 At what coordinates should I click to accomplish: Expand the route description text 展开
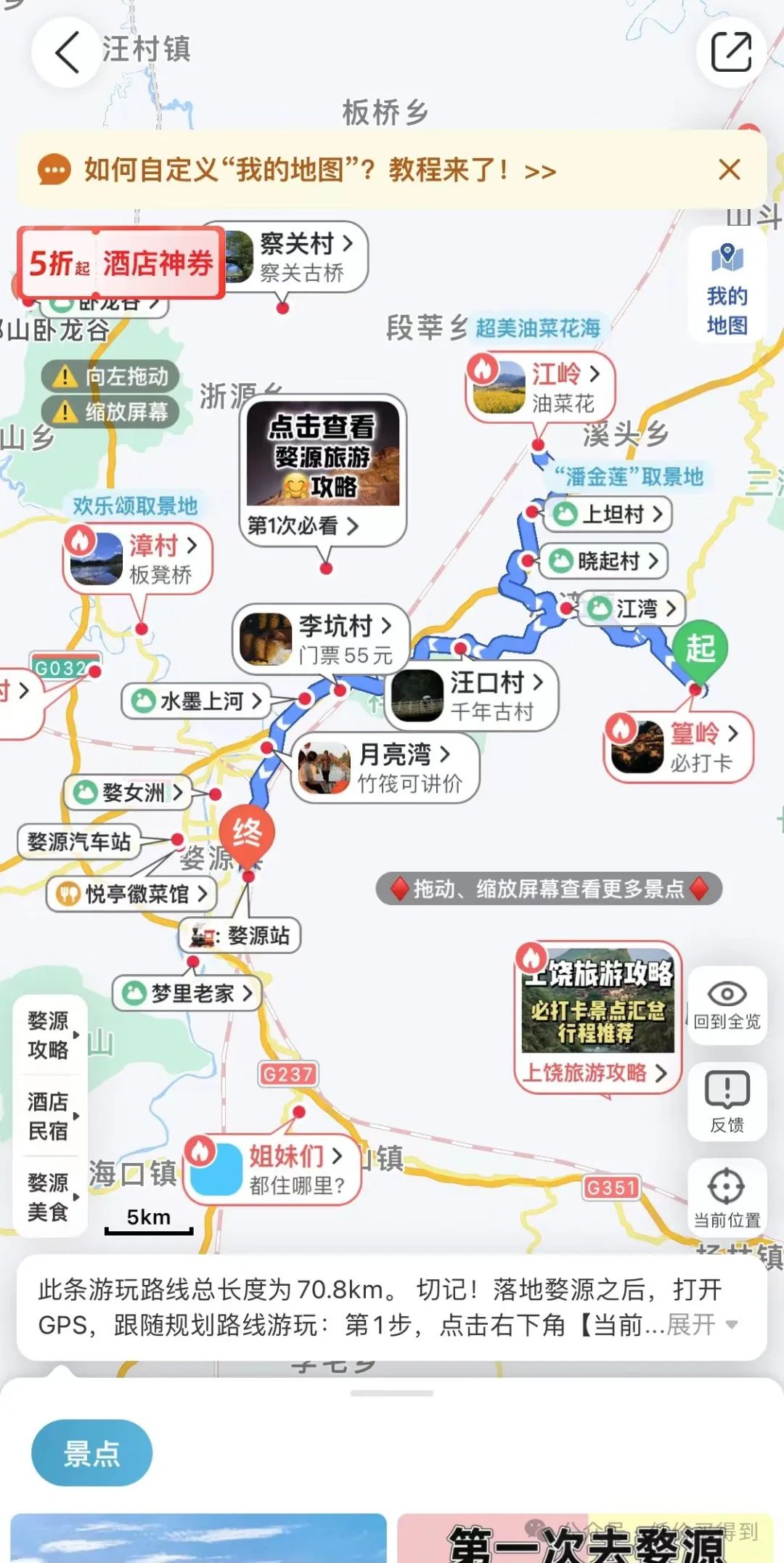(x=701, y=1325)
